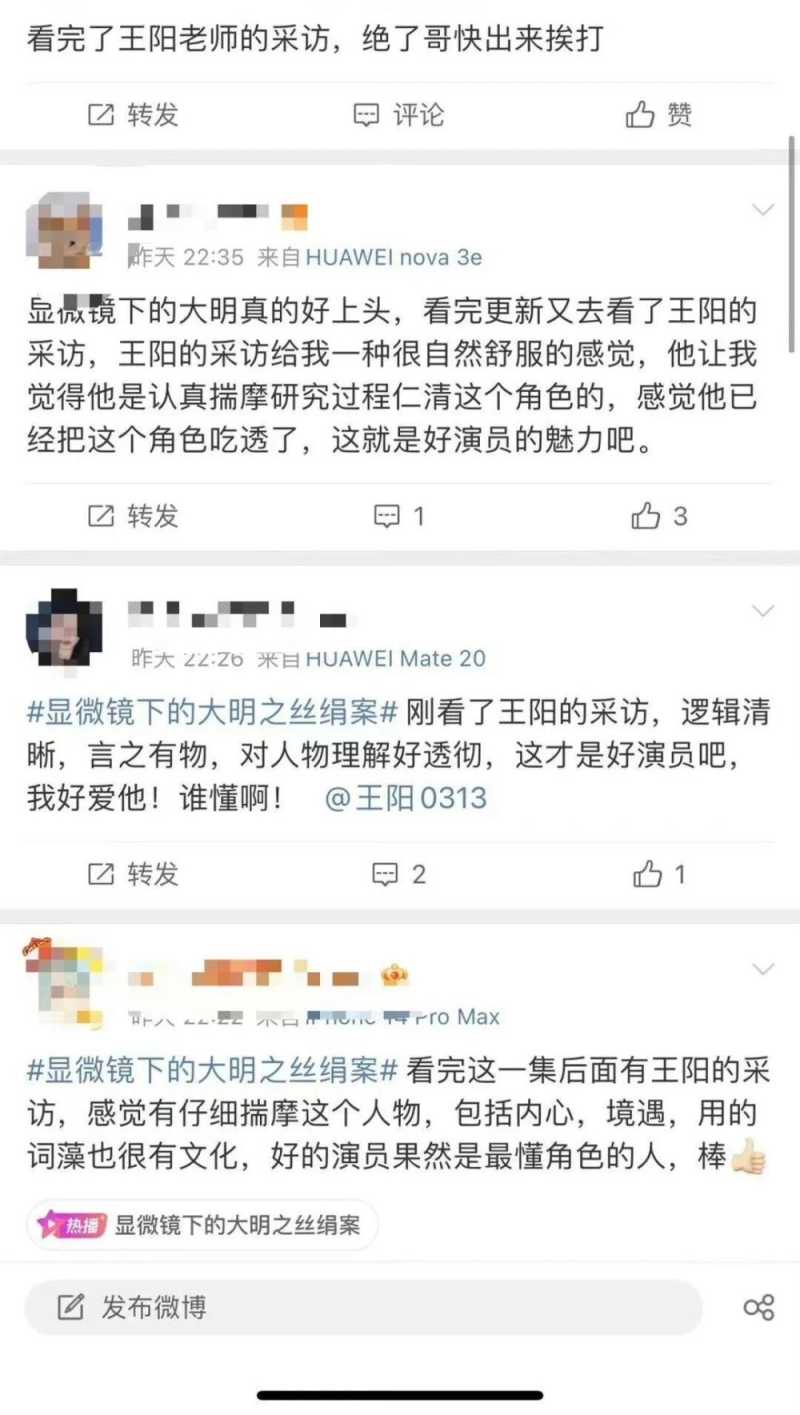Open the 热播 显微镜下的大明之丝绢案 chip
800x1415 pixels.
click(203, 1224)
